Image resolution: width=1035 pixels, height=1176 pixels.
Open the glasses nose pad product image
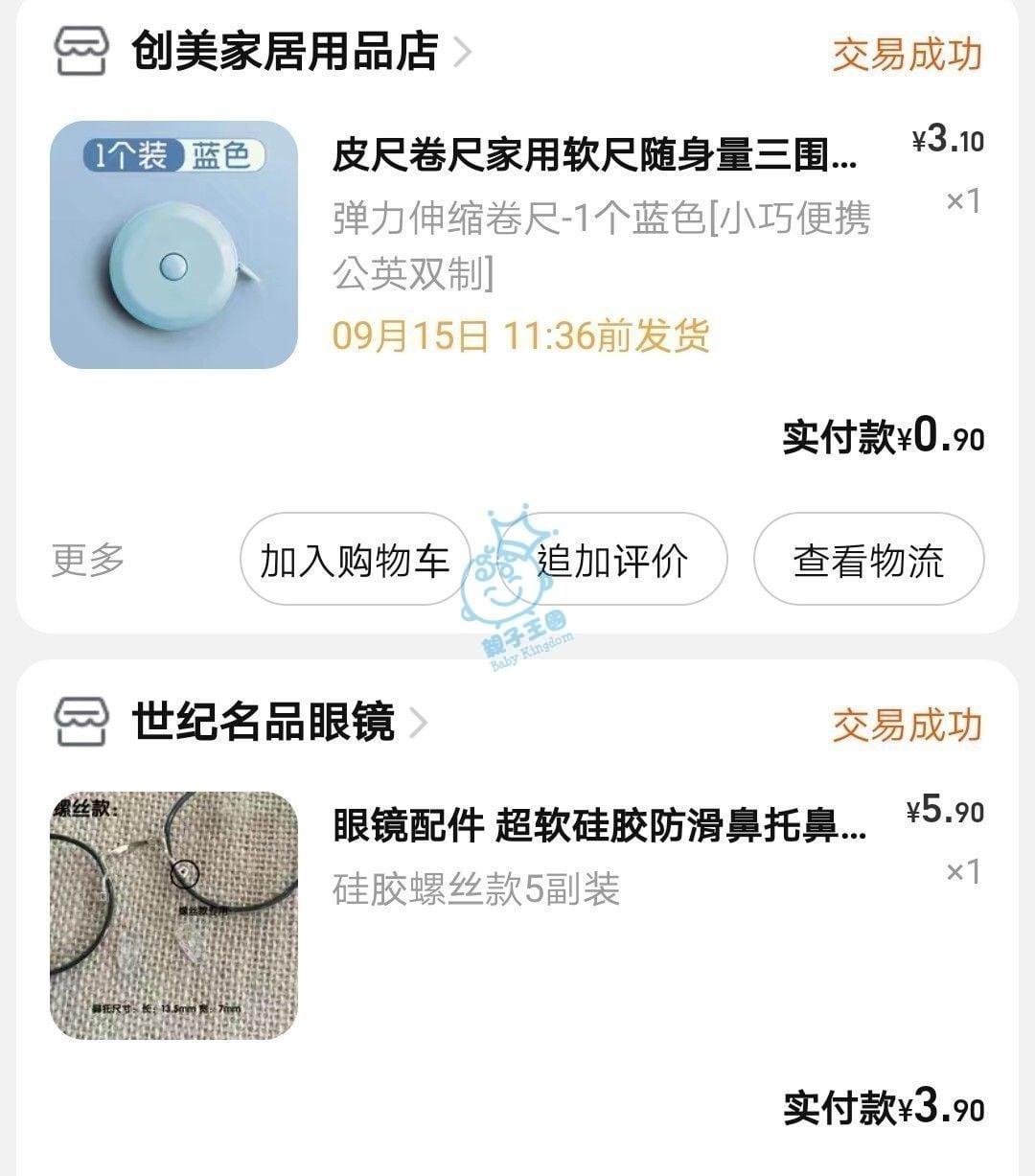coord(173,915)
